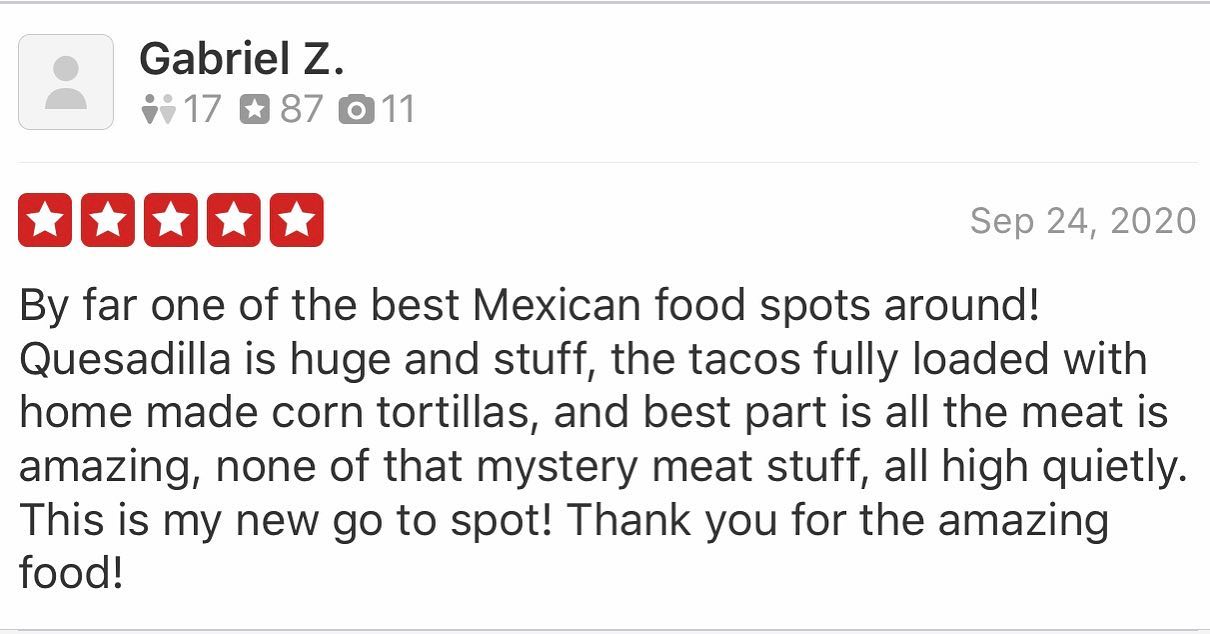Open Gabriel Z.'s profile picture
The image size is (1210, 634).
tap(66, 82)
